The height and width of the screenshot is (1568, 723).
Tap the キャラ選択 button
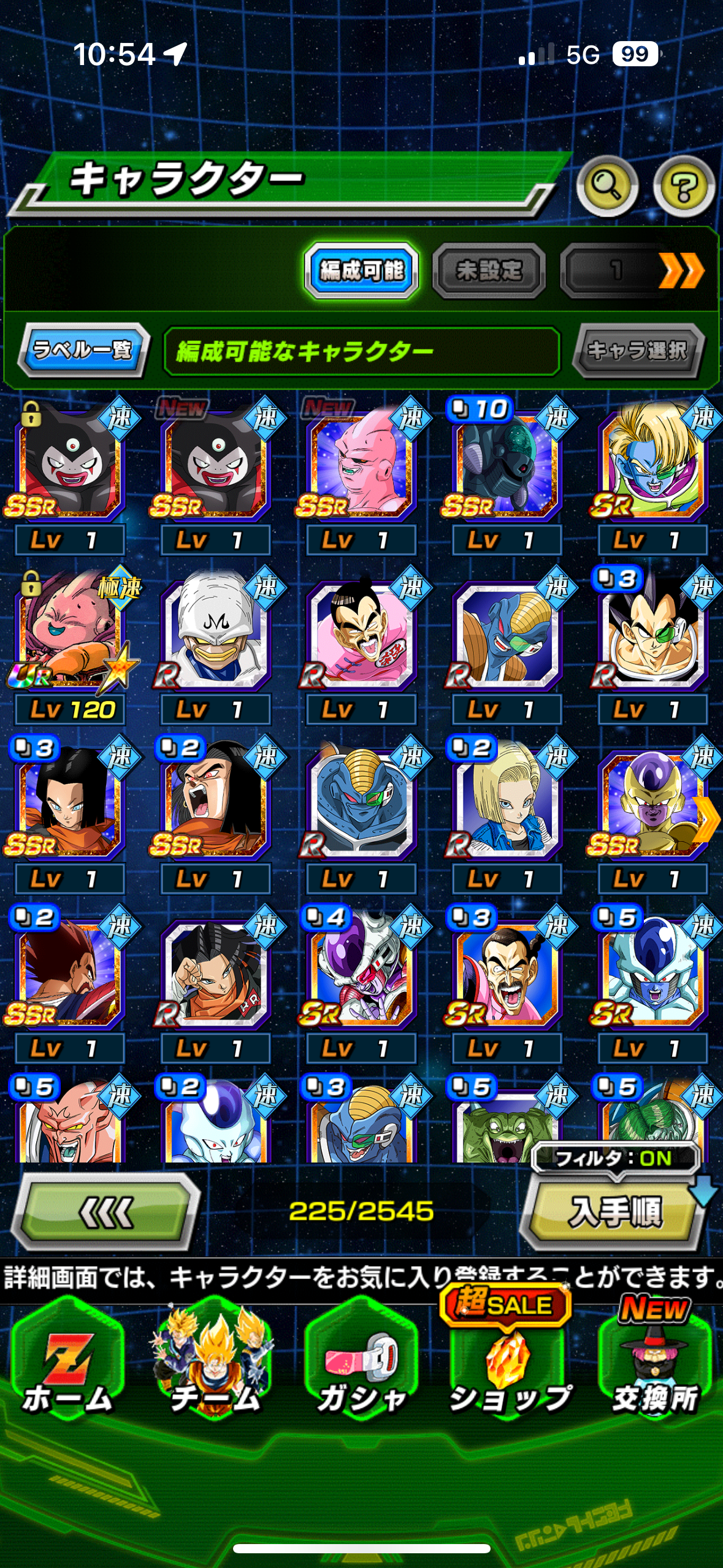click(x=638, y=350)
